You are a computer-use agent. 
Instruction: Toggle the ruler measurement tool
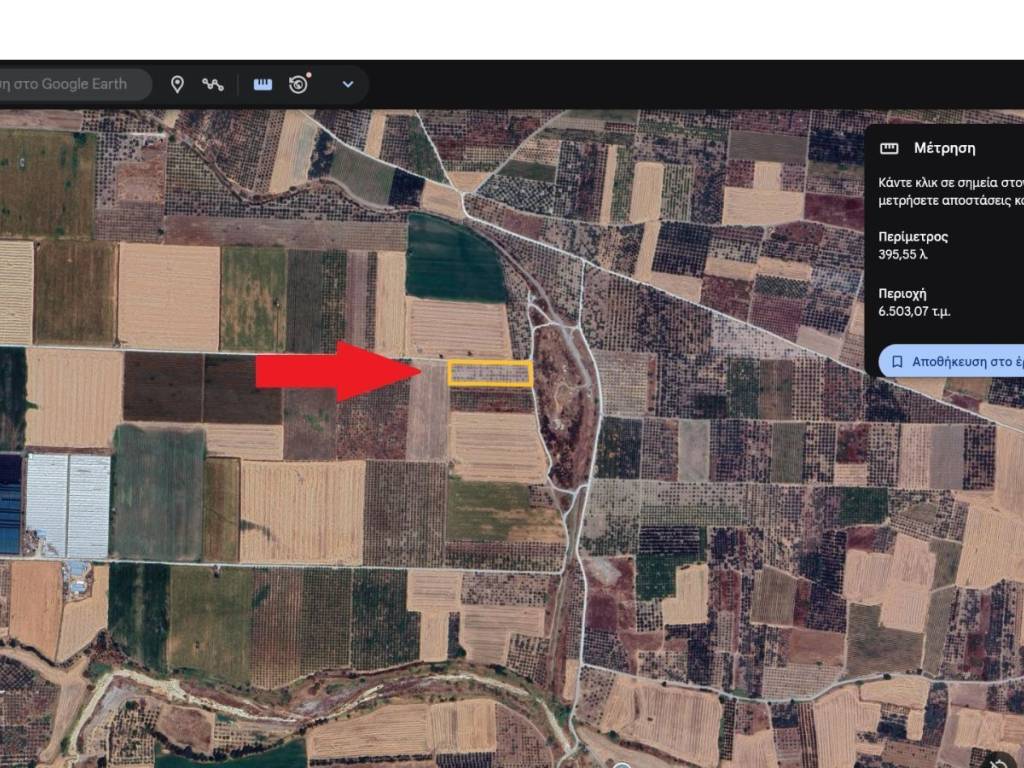point(263,84)
